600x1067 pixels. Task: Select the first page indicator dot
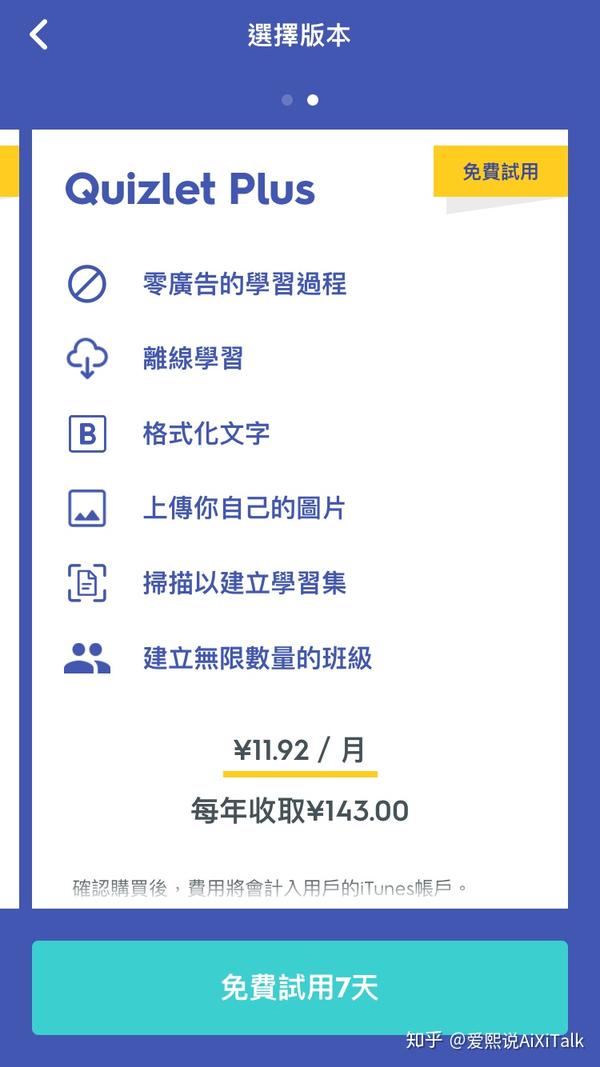pyautogui.click(x=287, y=100)
